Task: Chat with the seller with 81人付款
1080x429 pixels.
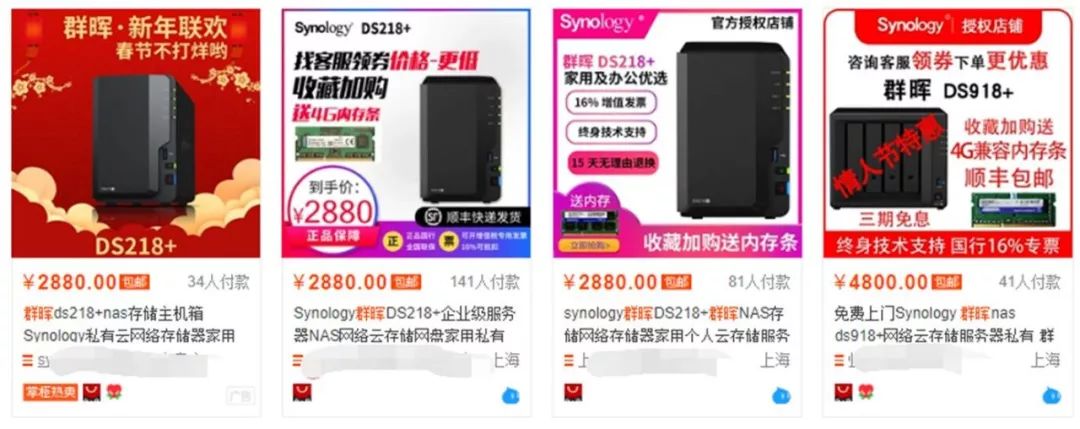Action: [x=780, y=396]
